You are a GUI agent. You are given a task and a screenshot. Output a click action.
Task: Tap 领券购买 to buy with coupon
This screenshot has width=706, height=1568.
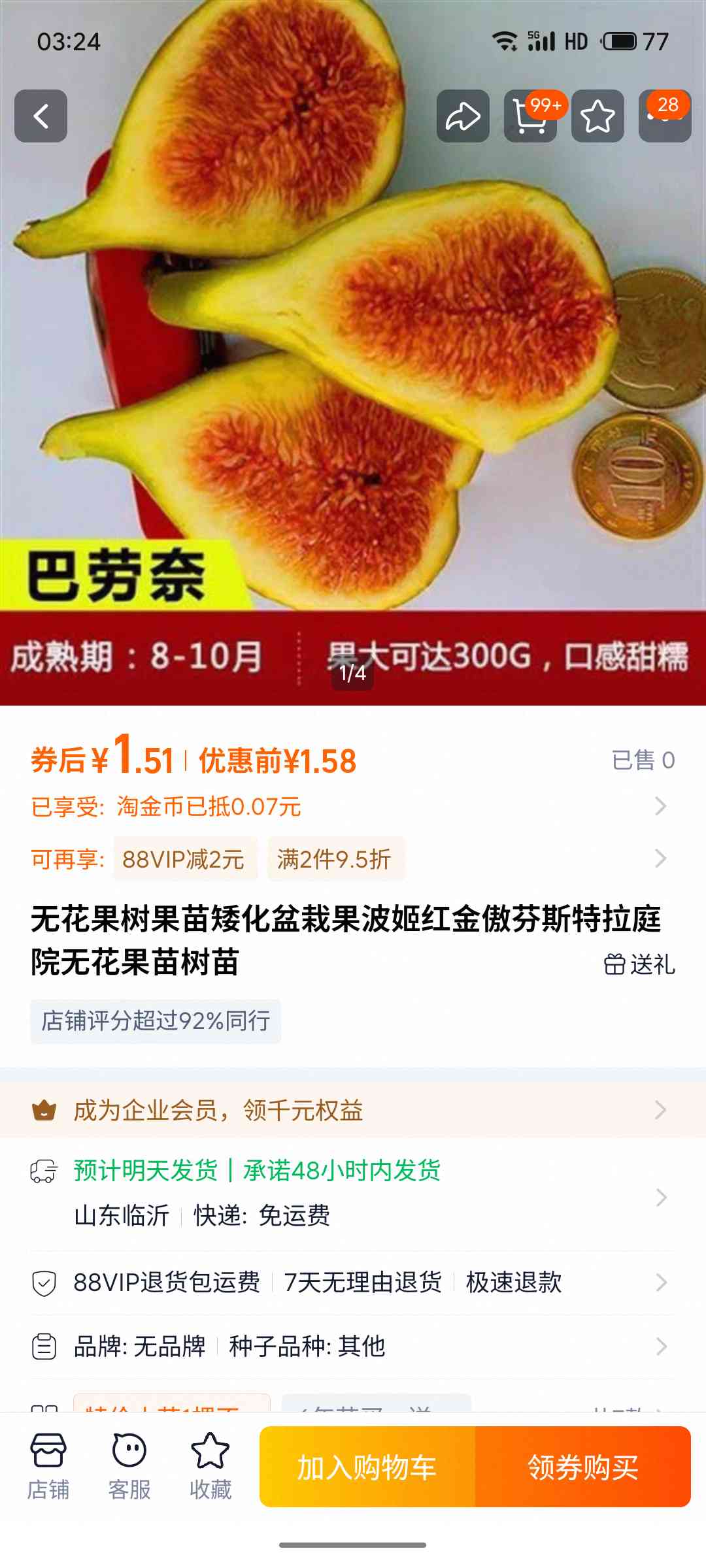point(583,1467)
